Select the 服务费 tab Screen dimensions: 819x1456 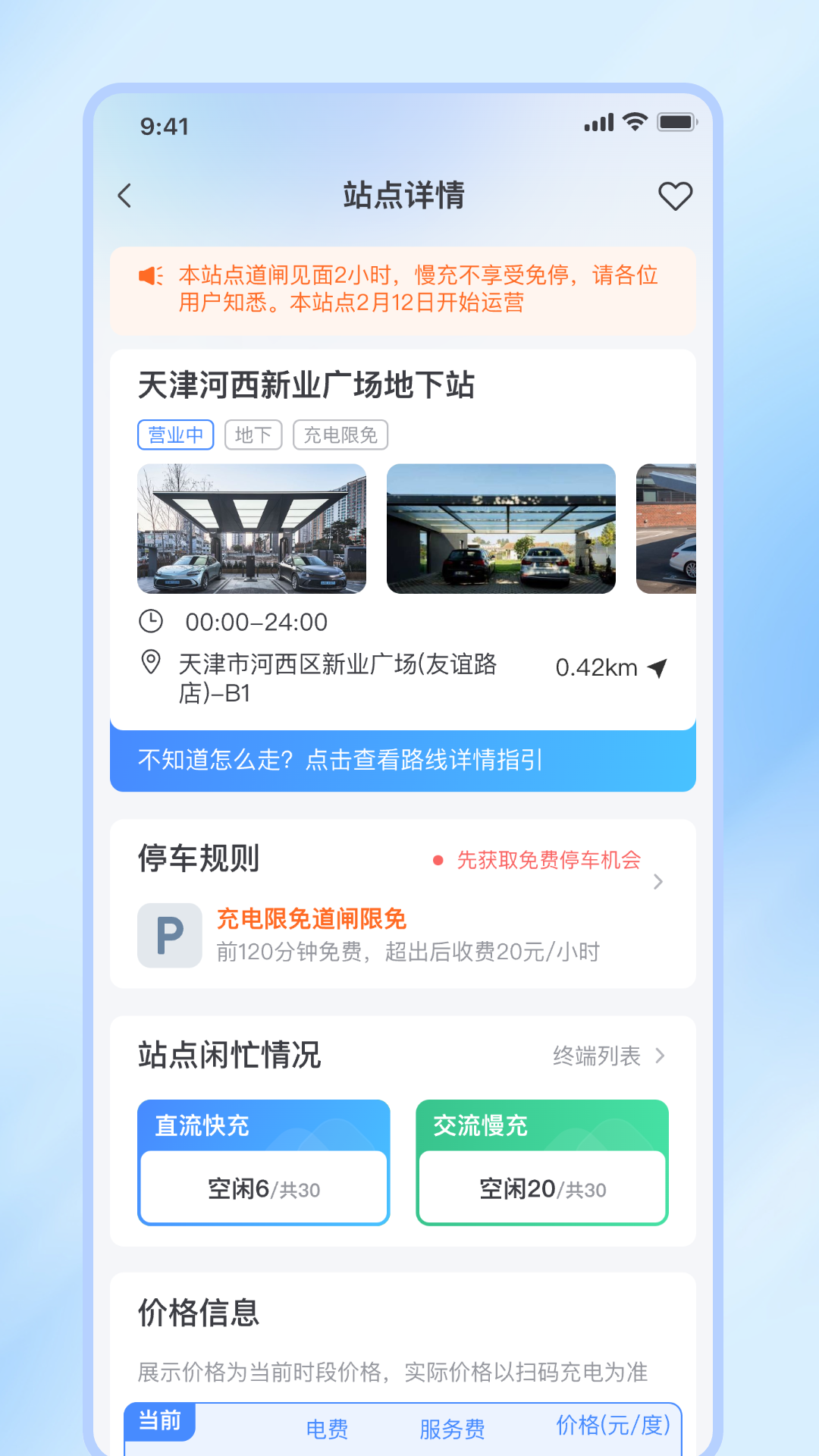point(451,1429)
